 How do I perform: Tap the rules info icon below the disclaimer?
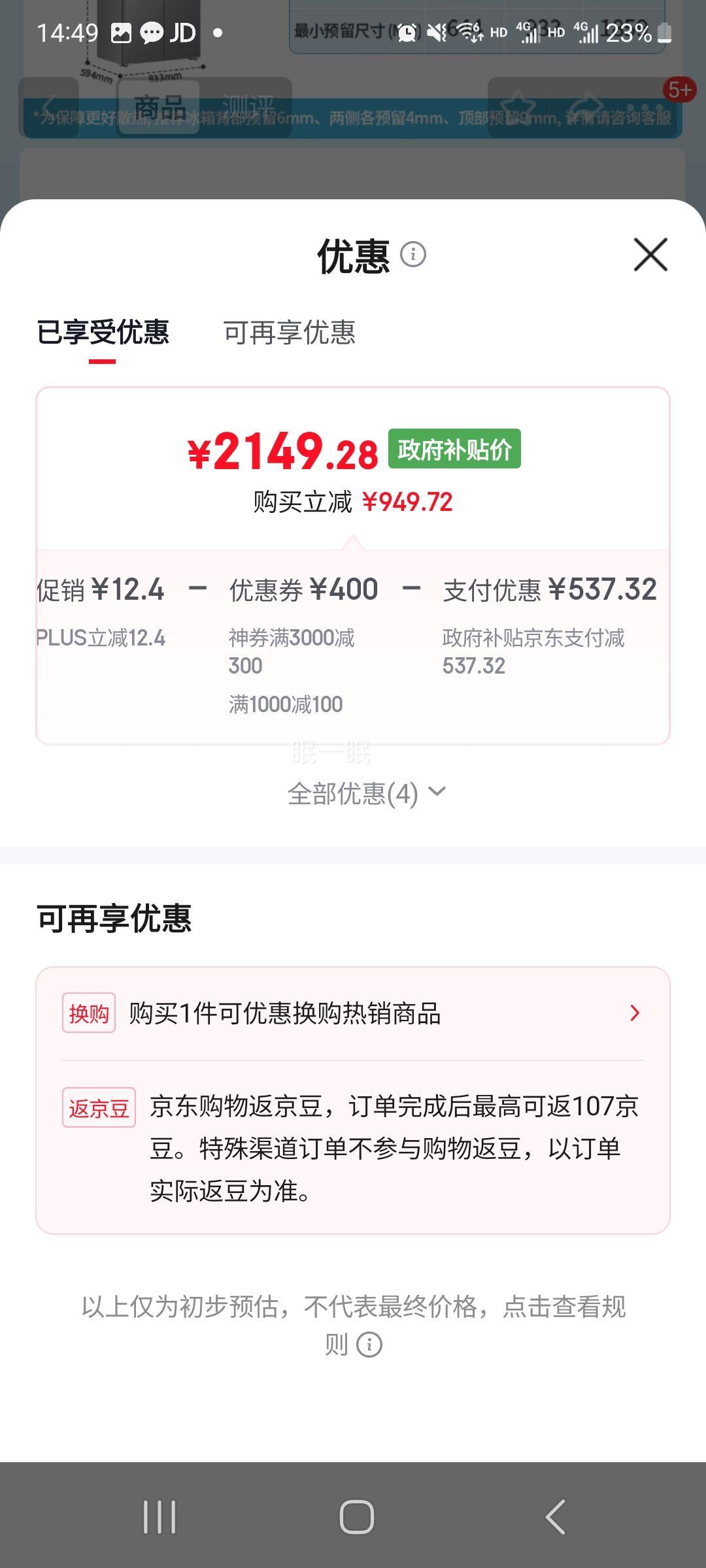click(x=371, y=1346)
